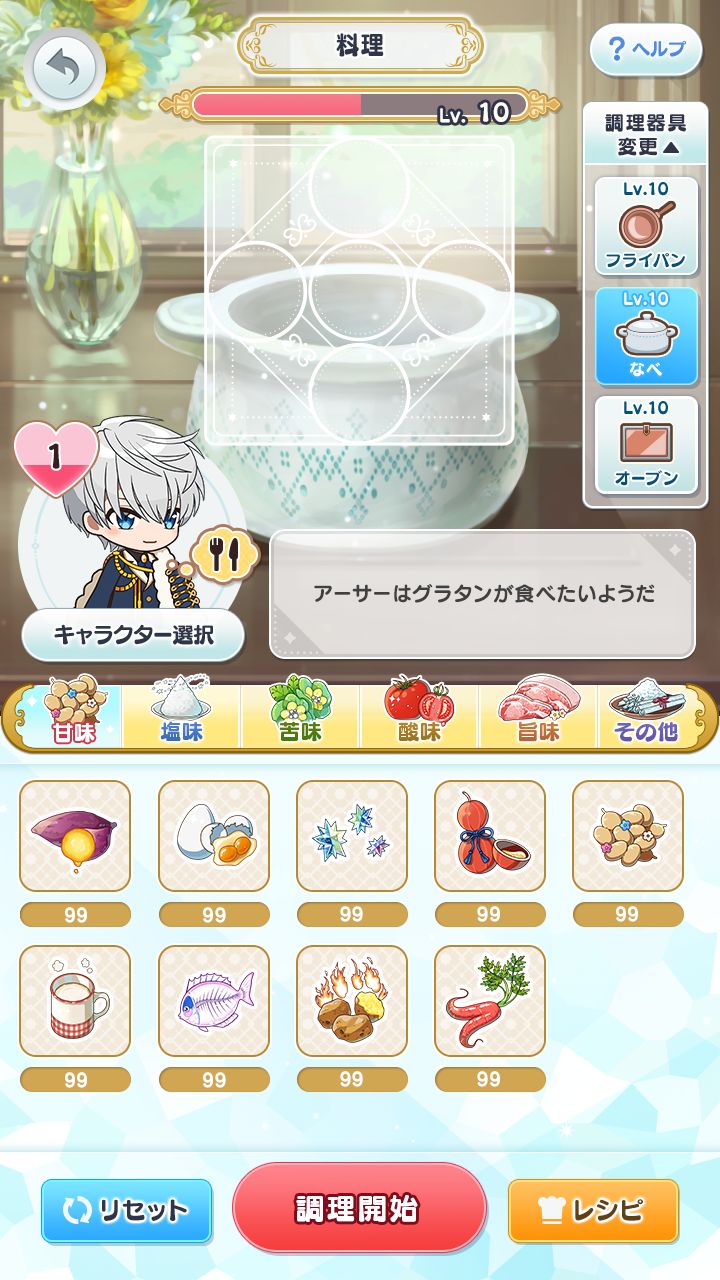Select the フライパン frying pan
The height and width of the screenshot is (1280, 720).
pos(645,227)
